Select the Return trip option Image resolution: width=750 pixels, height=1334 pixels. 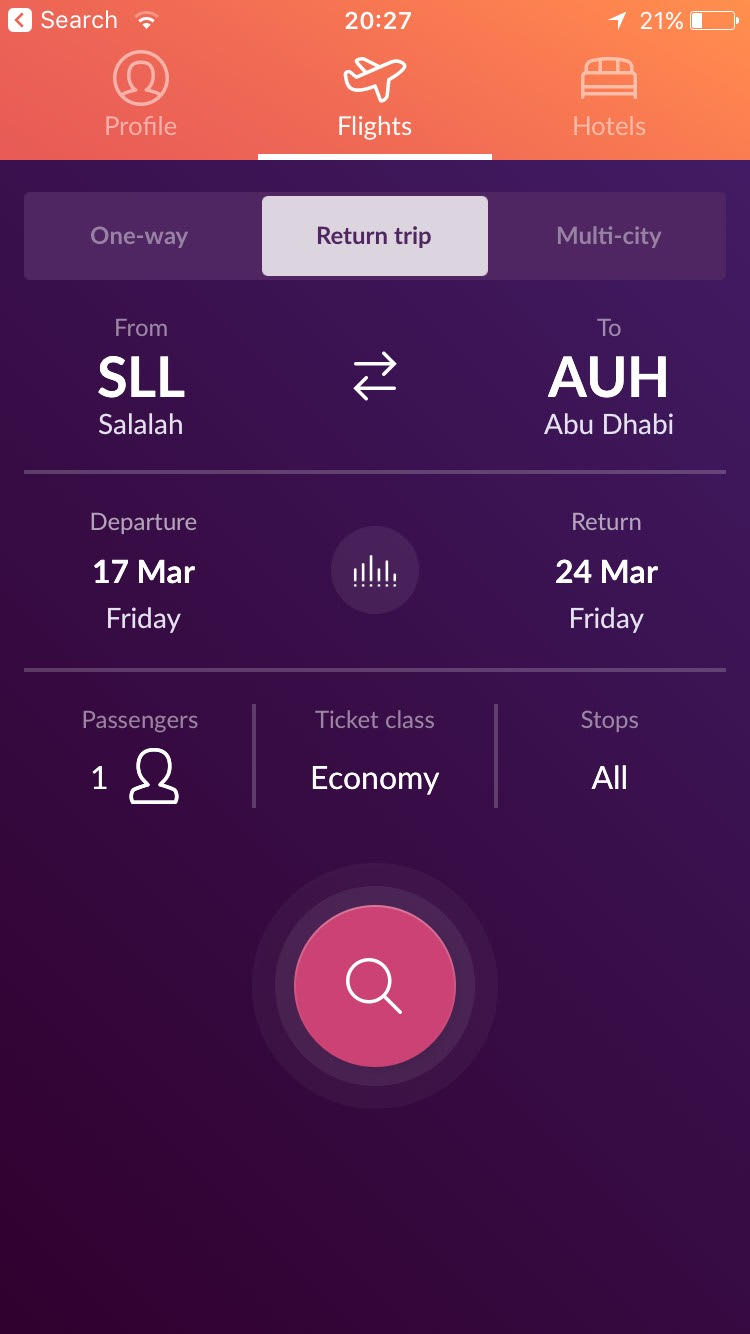click(x=374, y=236)
